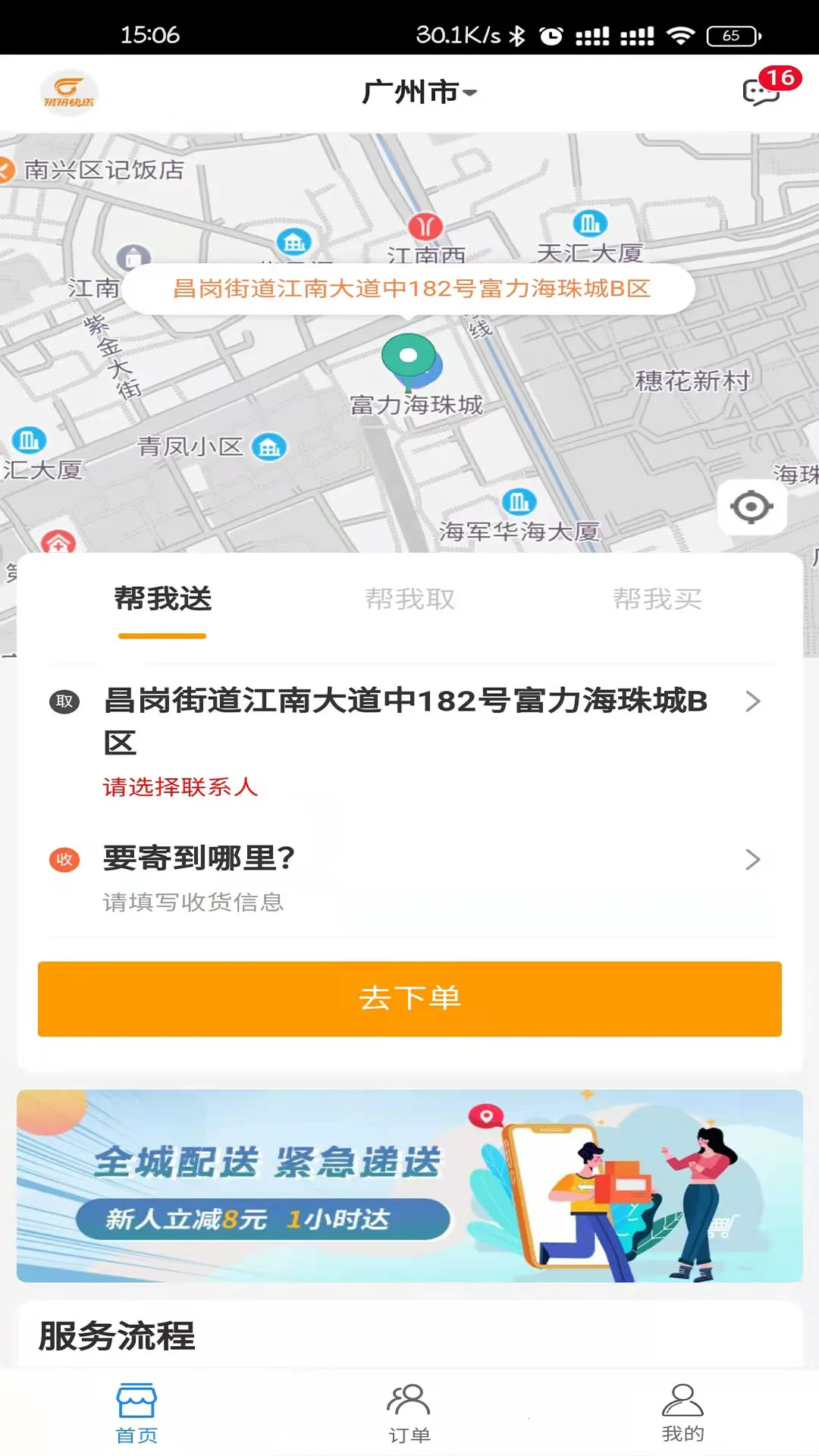Switch to the 帮我取 tab

[411, 599]
